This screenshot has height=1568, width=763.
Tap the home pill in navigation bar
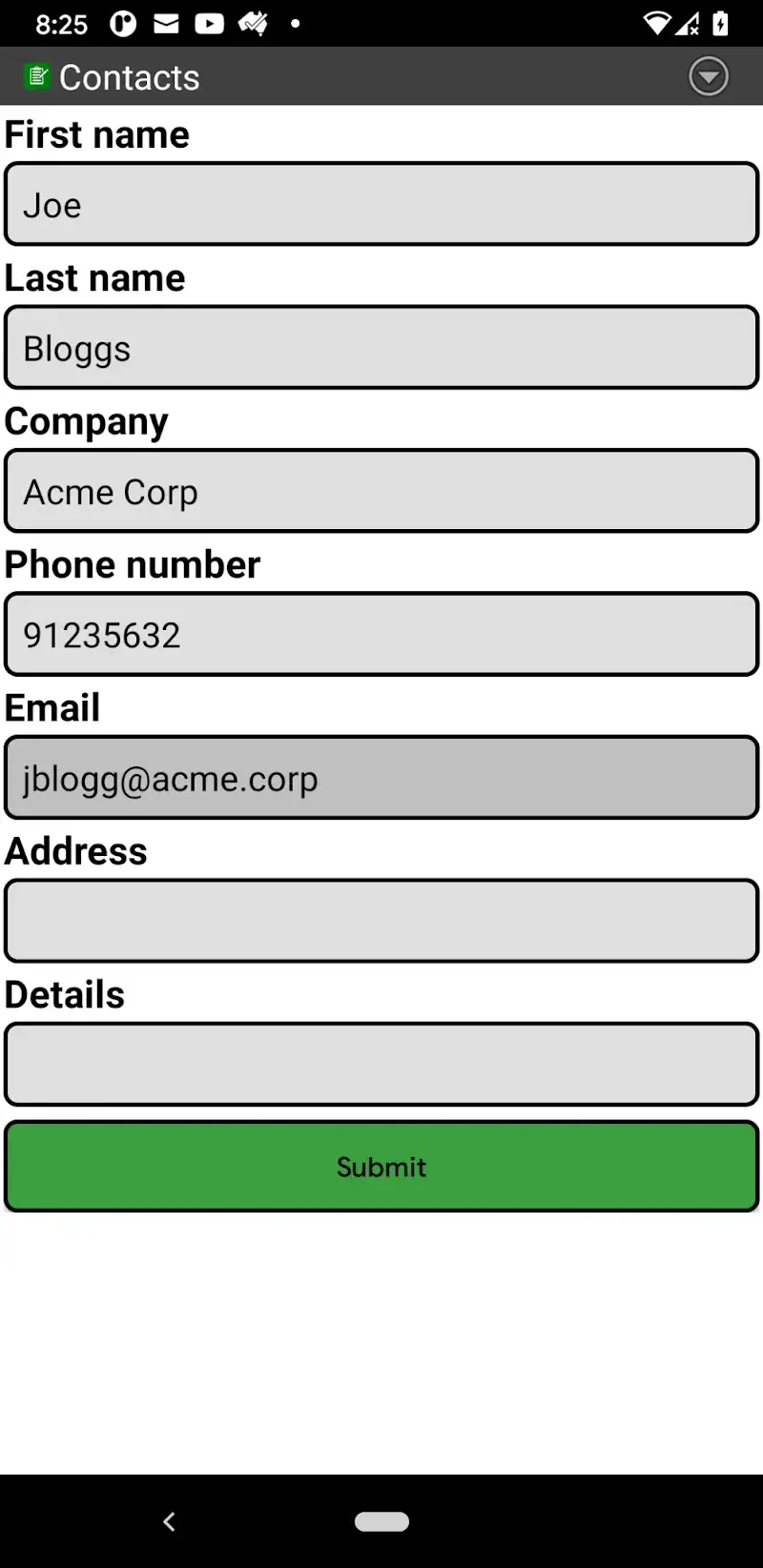(381, 1521)
